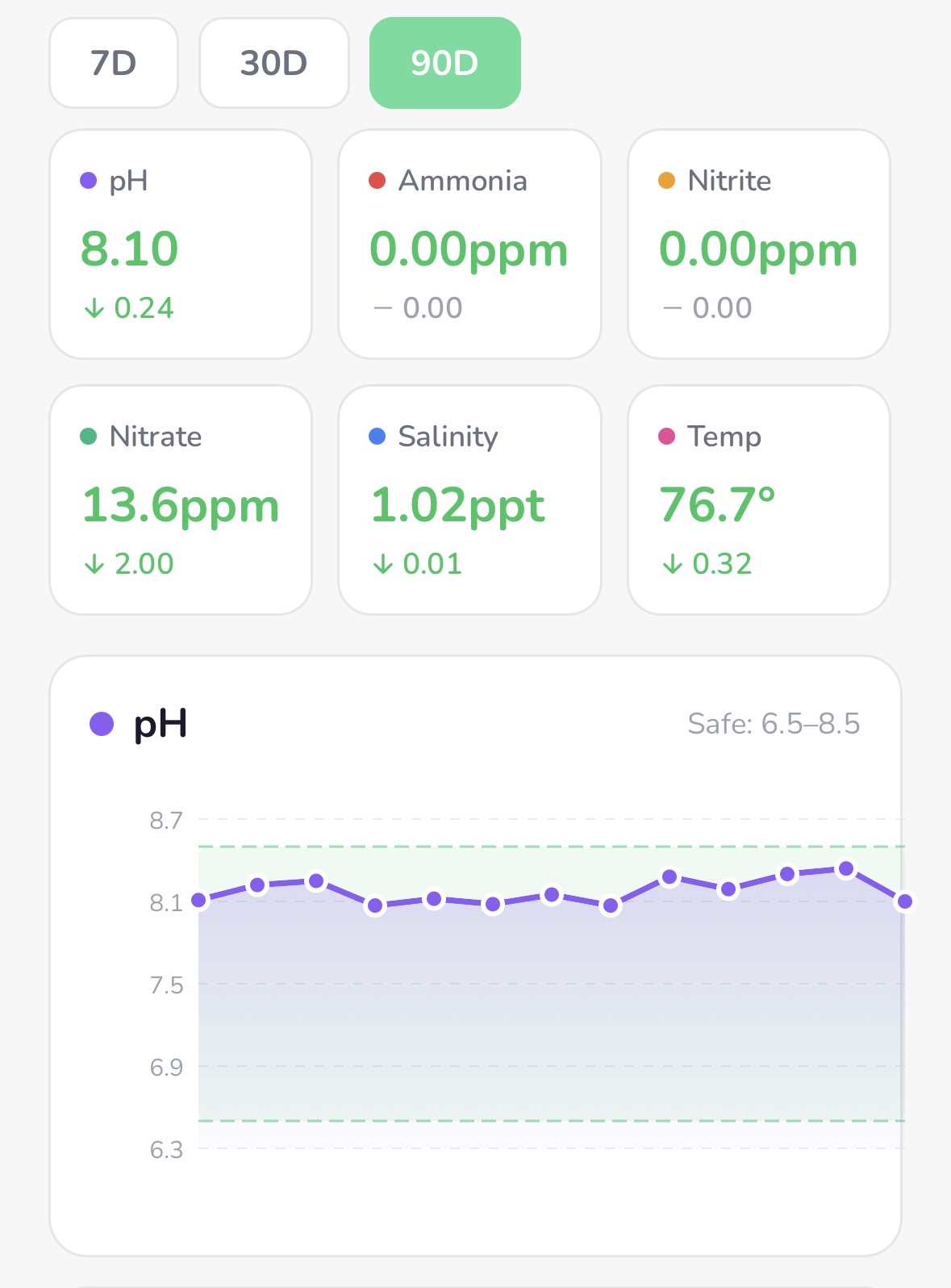Click the pH legend dot above the chart

coord(102,723)
